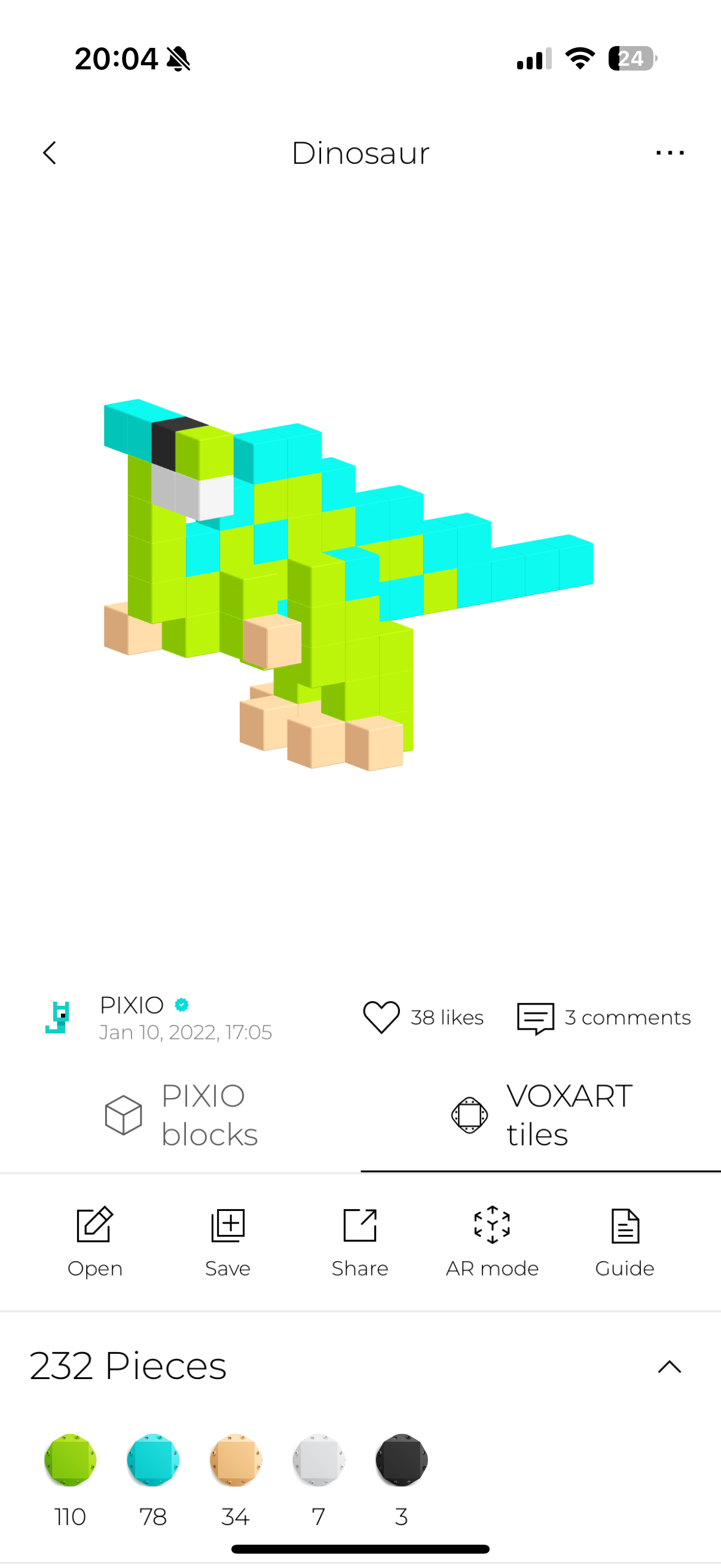Select the VOXART tiles tab
721x1568 pixels.
click(540, 1115)
